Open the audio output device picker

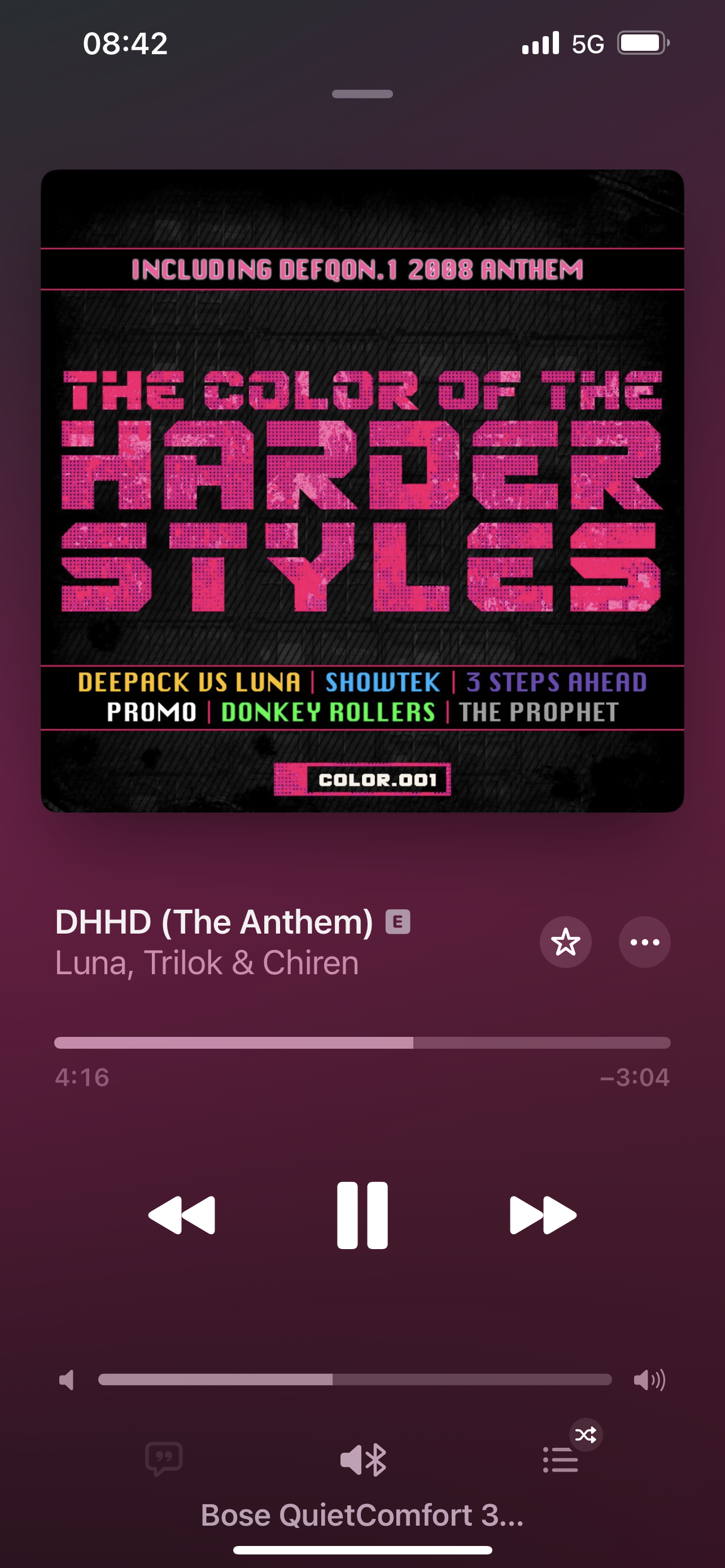363,1460
